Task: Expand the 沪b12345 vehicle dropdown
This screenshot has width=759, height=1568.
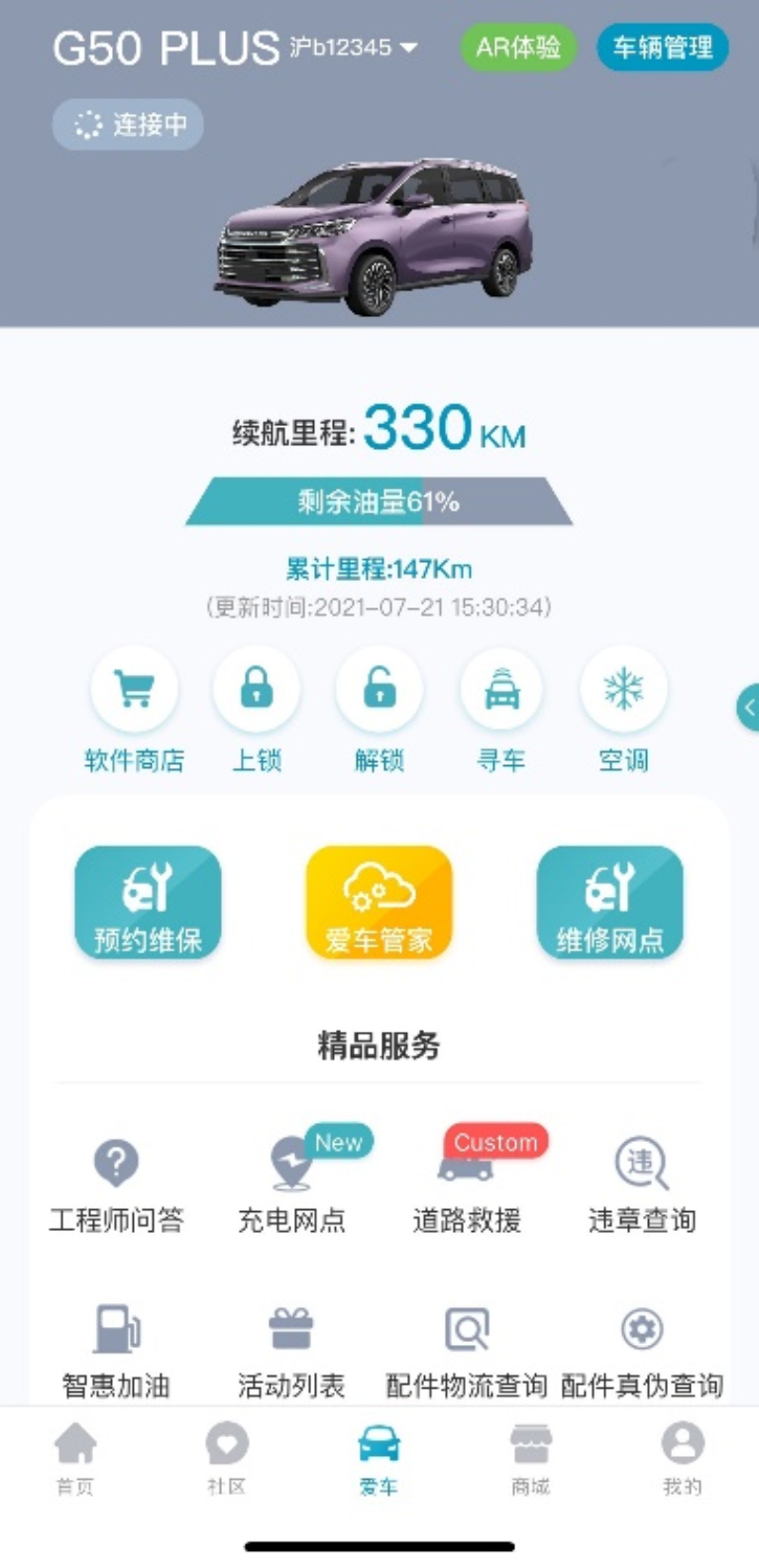Action: pos(410,47)
